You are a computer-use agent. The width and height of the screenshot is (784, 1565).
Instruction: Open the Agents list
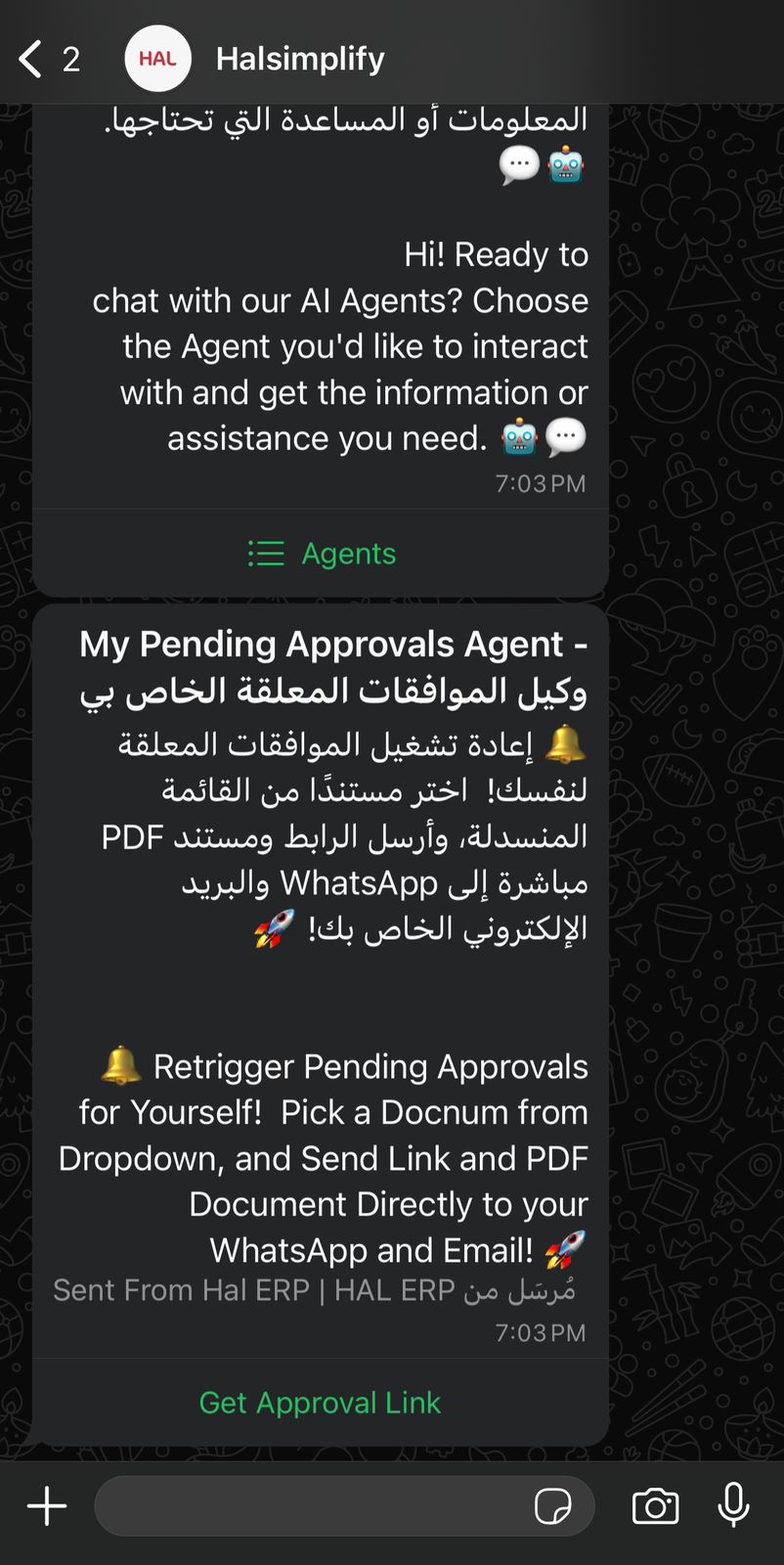point(321,554)
